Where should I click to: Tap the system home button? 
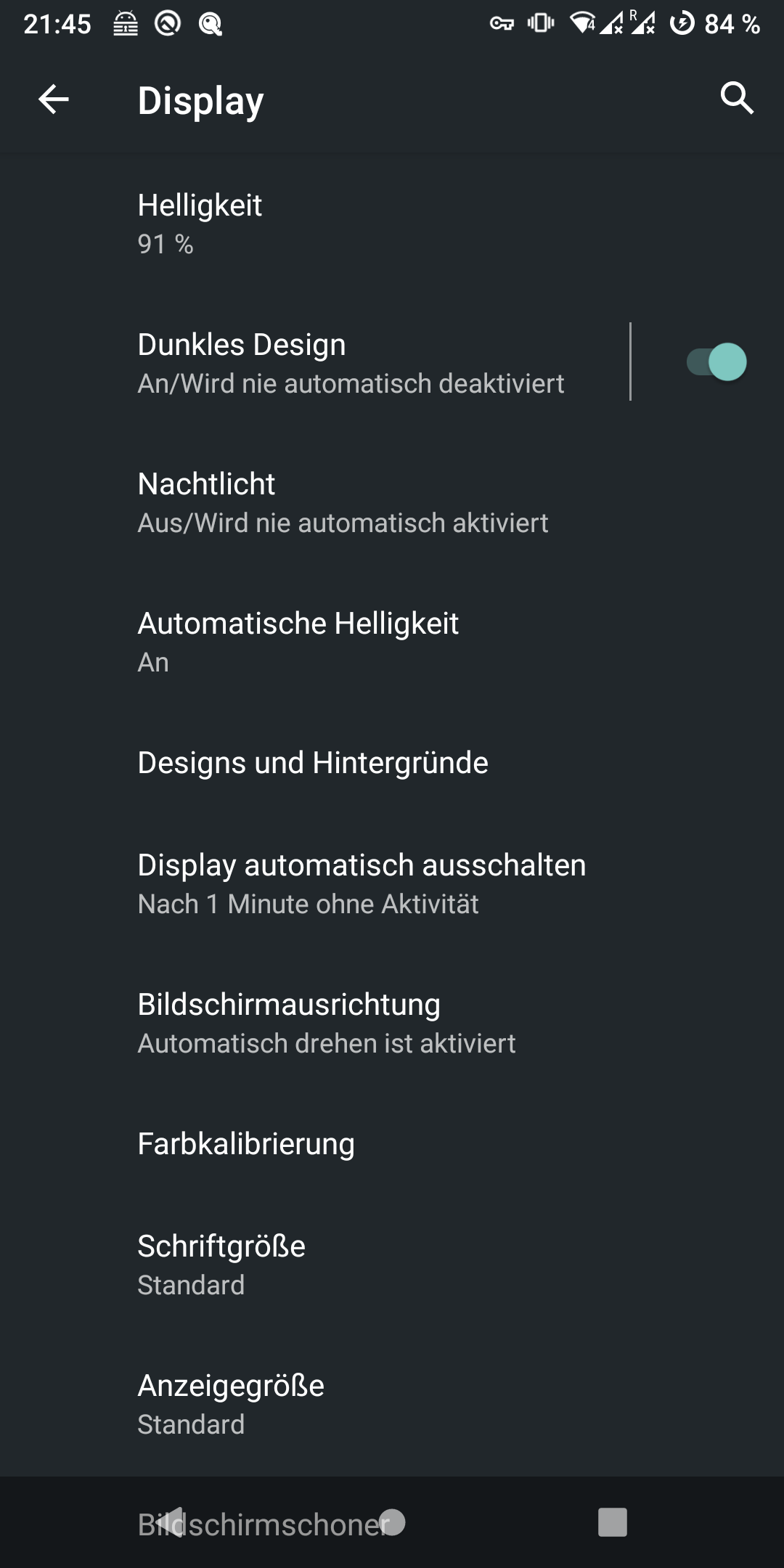tap(392, 1522)
